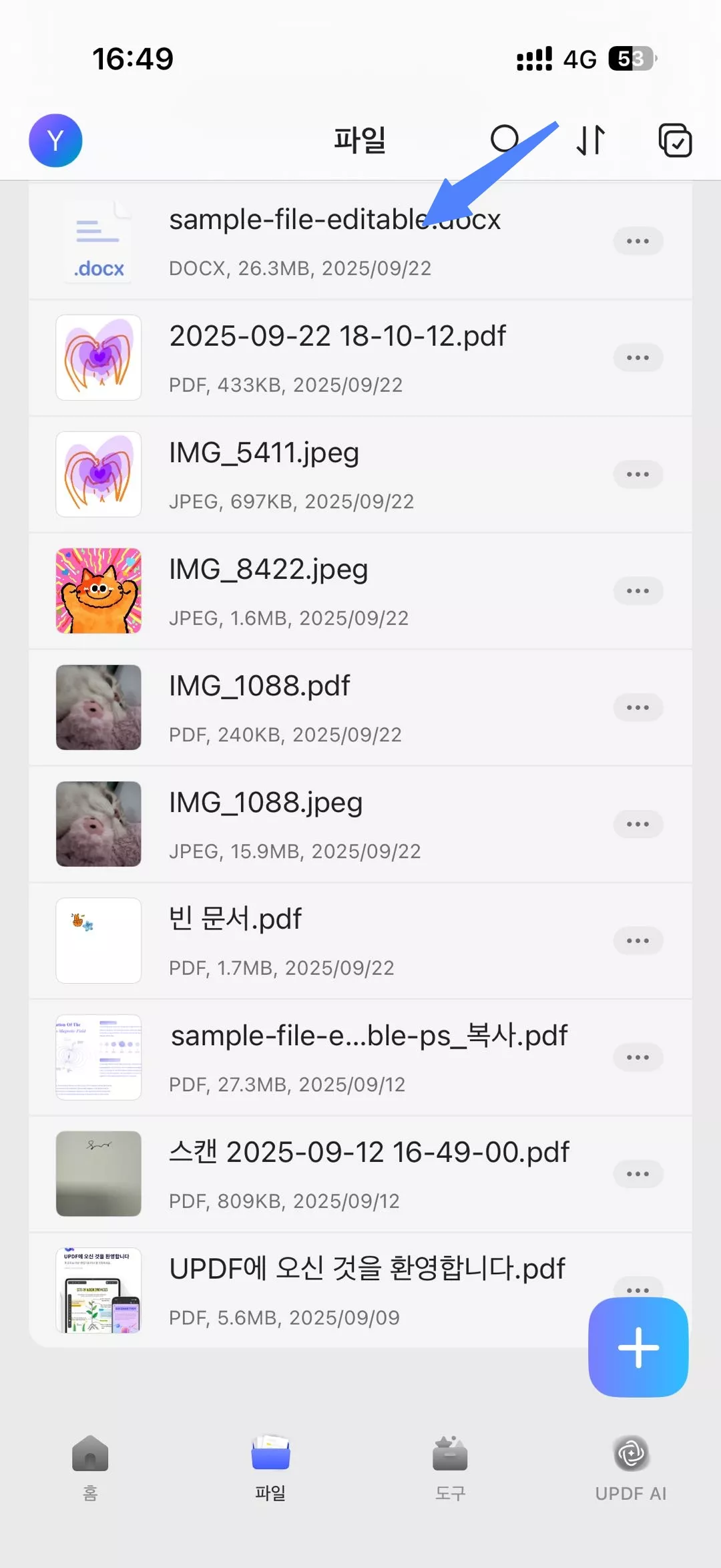This screenshot has width=721, height=1568.
Task: Tap the search magnifier icon
Action: pos(505,140)
